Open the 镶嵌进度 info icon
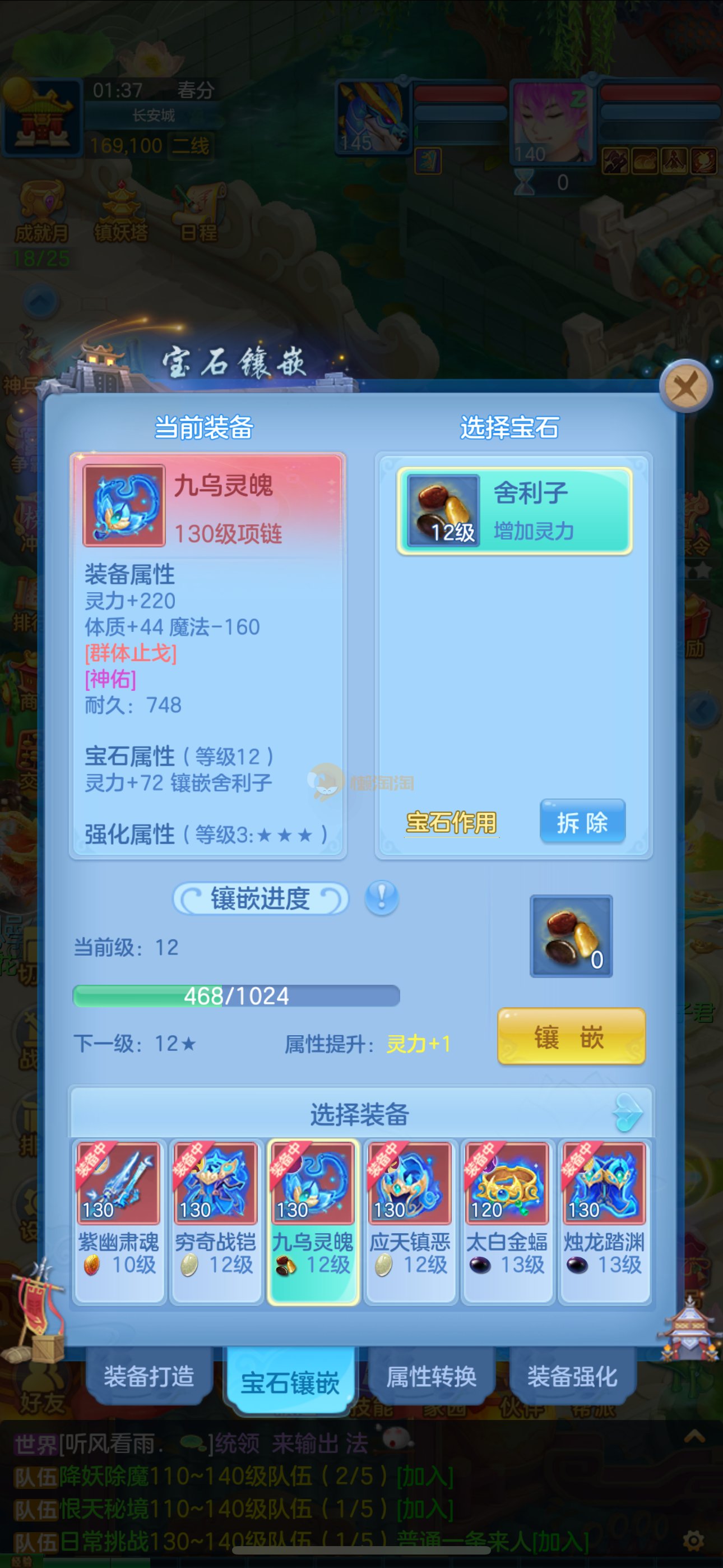 tap(382, 898)
